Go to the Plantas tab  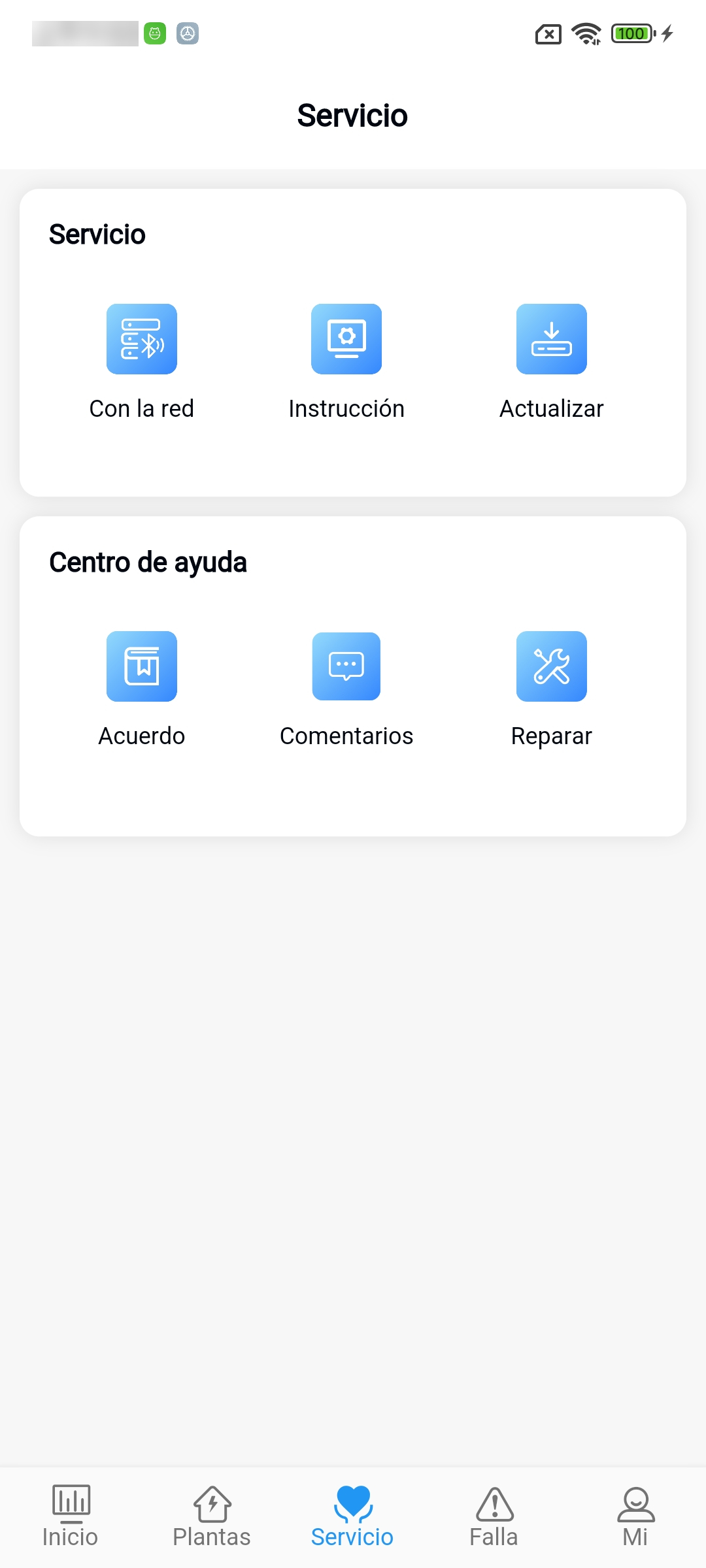click(x=212, y=1517)
